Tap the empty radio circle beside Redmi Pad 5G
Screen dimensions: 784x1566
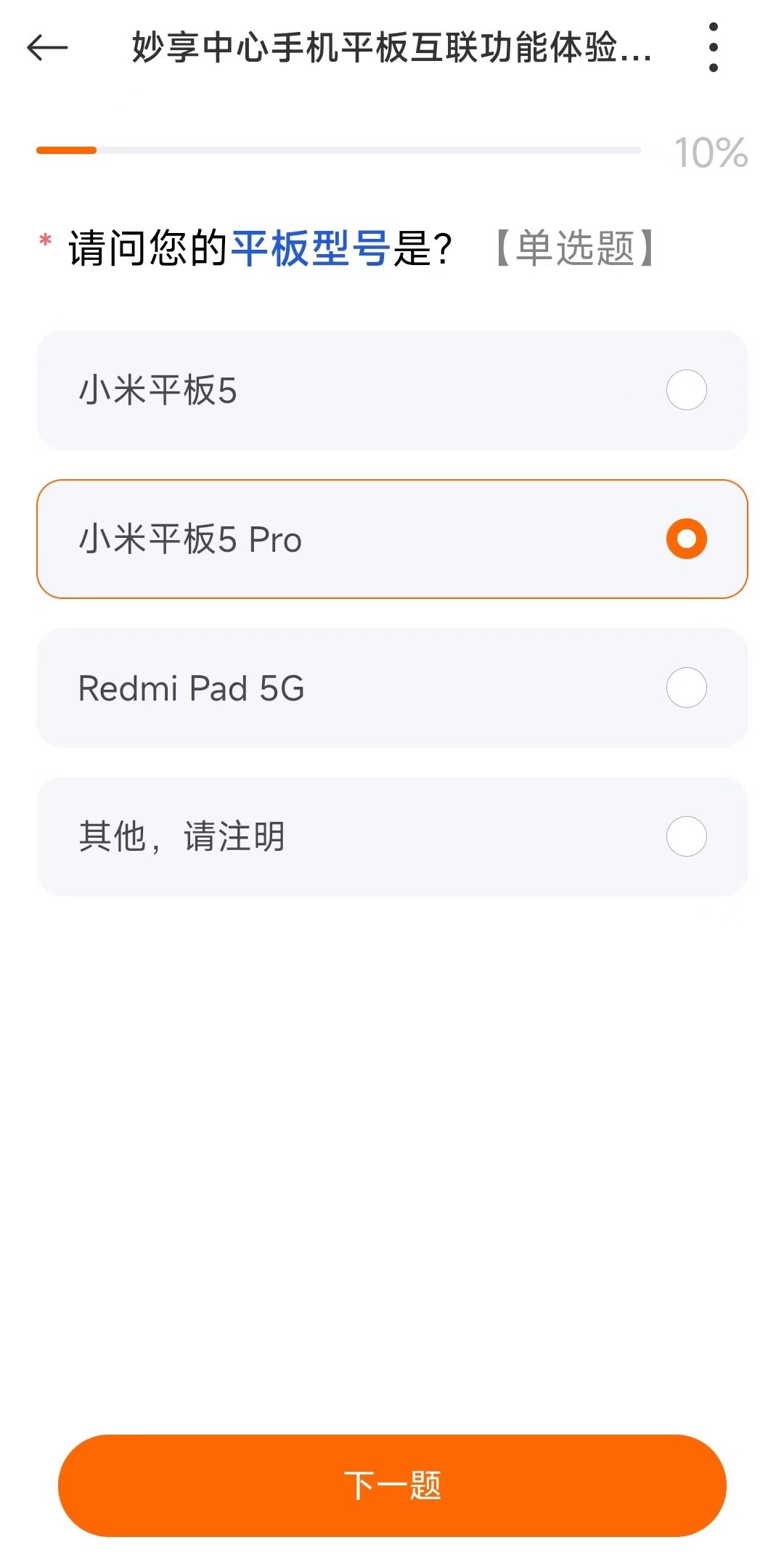(685, 688)
